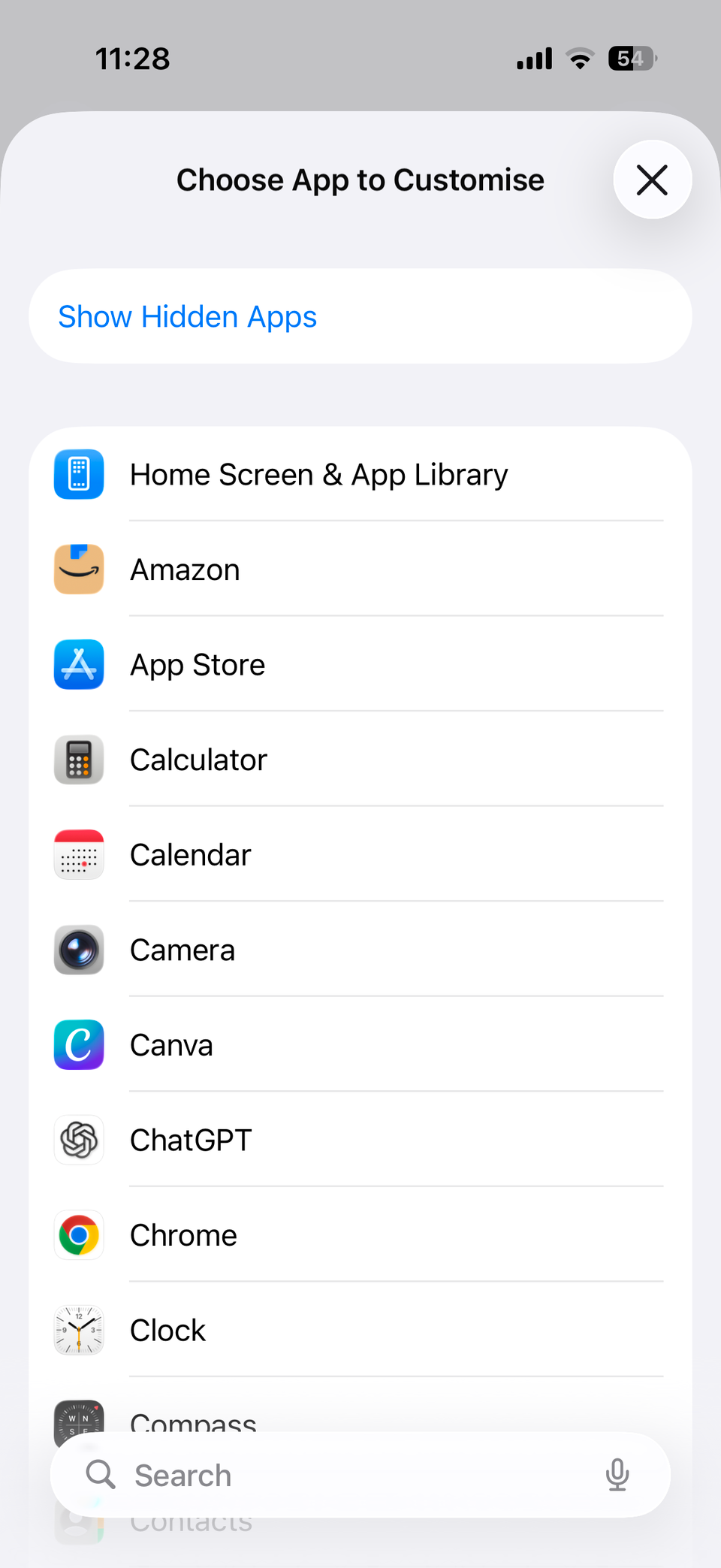Select the Amazon app icon
Screen dimensions: 721x1568
[x=78, y=569]
